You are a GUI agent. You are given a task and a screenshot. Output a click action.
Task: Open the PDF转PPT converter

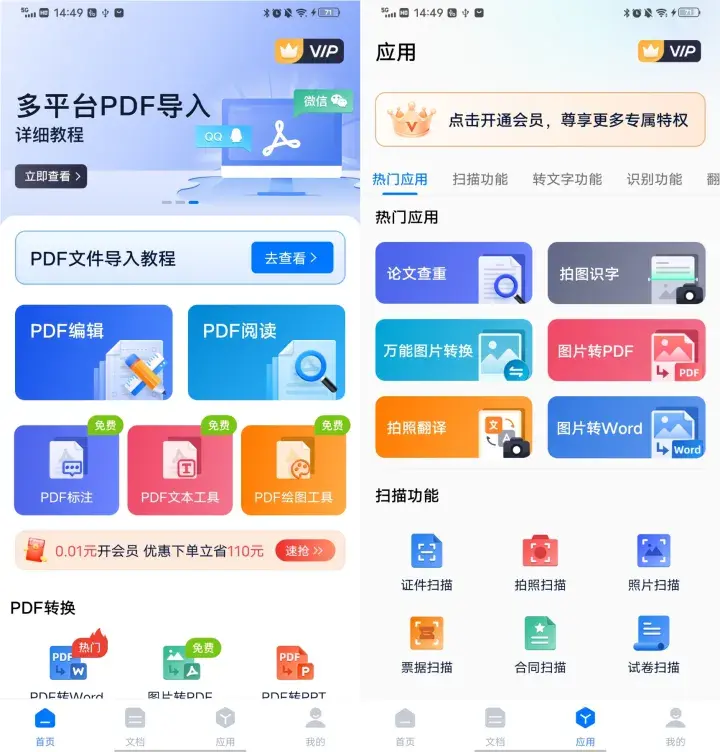click(294, 662)
